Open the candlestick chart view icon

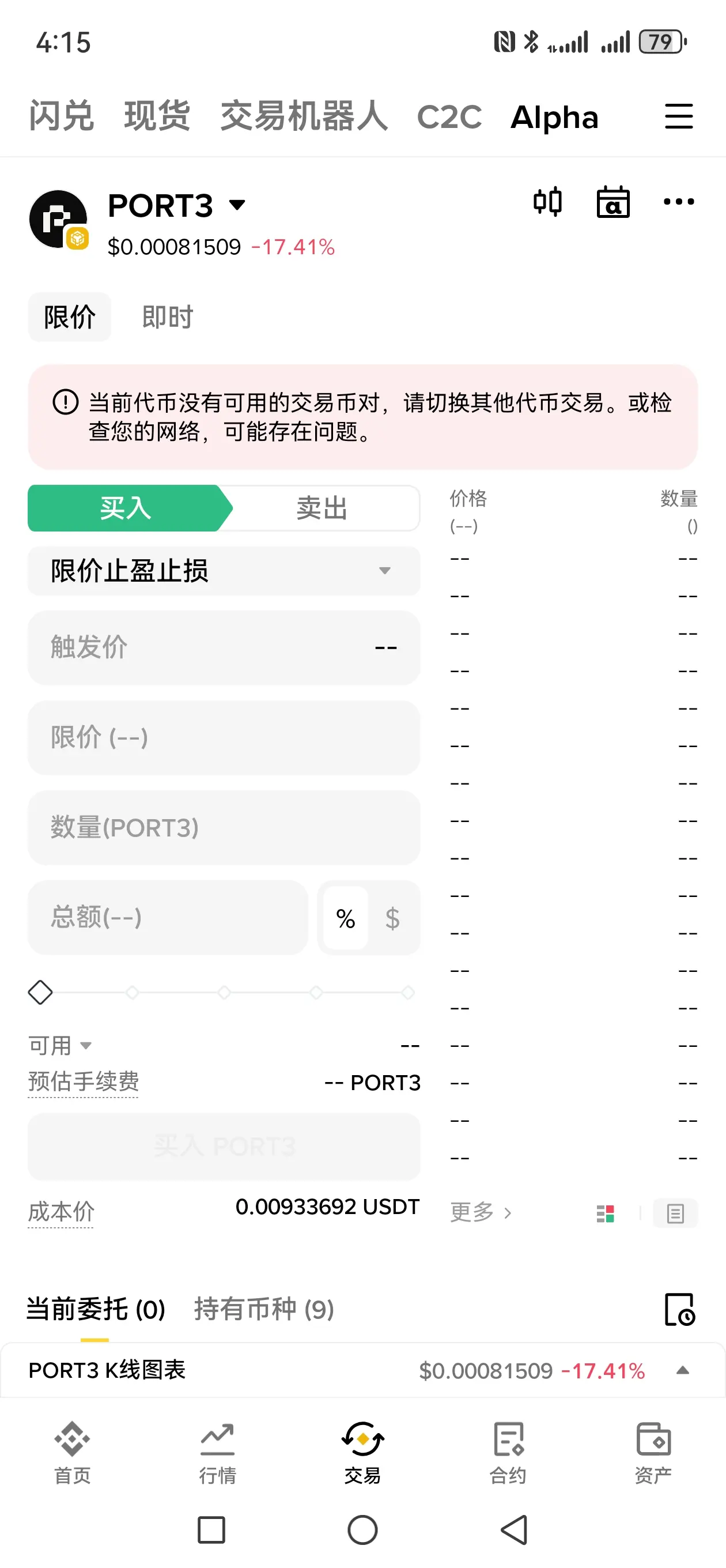click(x=549, y=202)
